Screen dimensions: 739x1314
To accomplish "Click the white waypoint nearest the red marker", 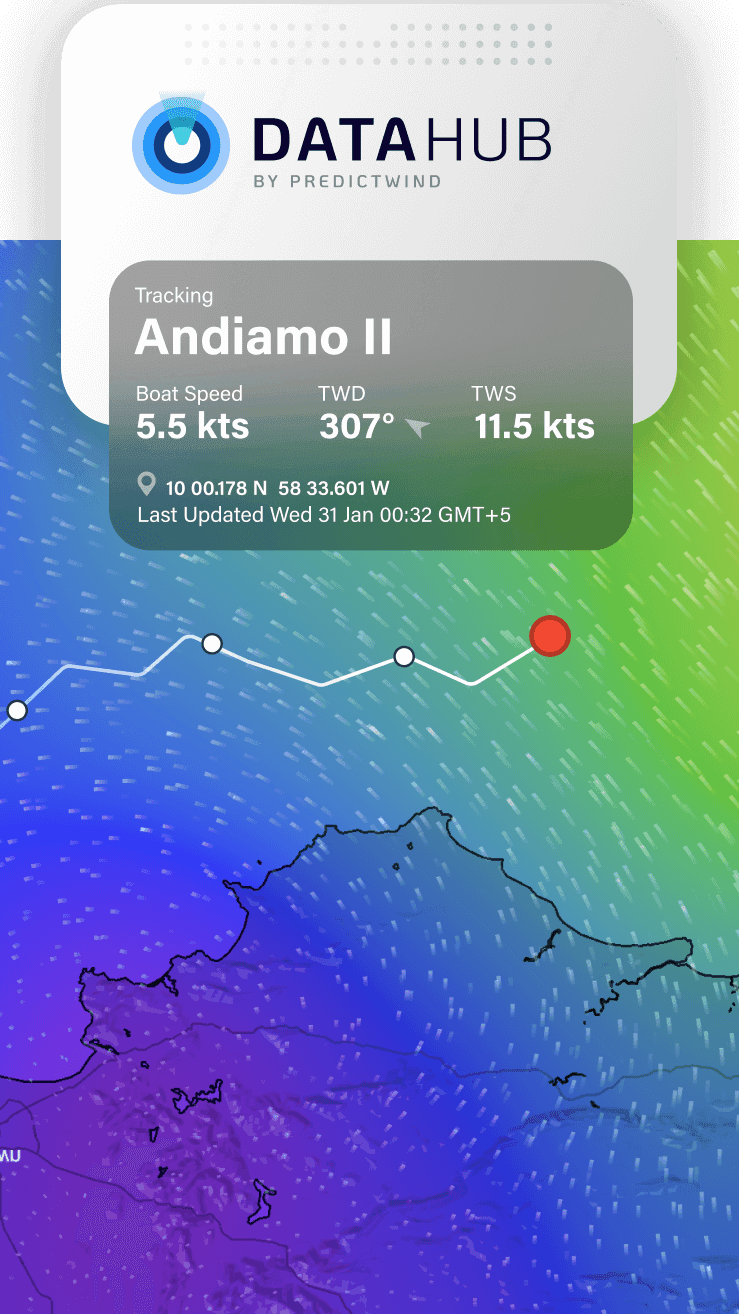I will click(403, 656).
